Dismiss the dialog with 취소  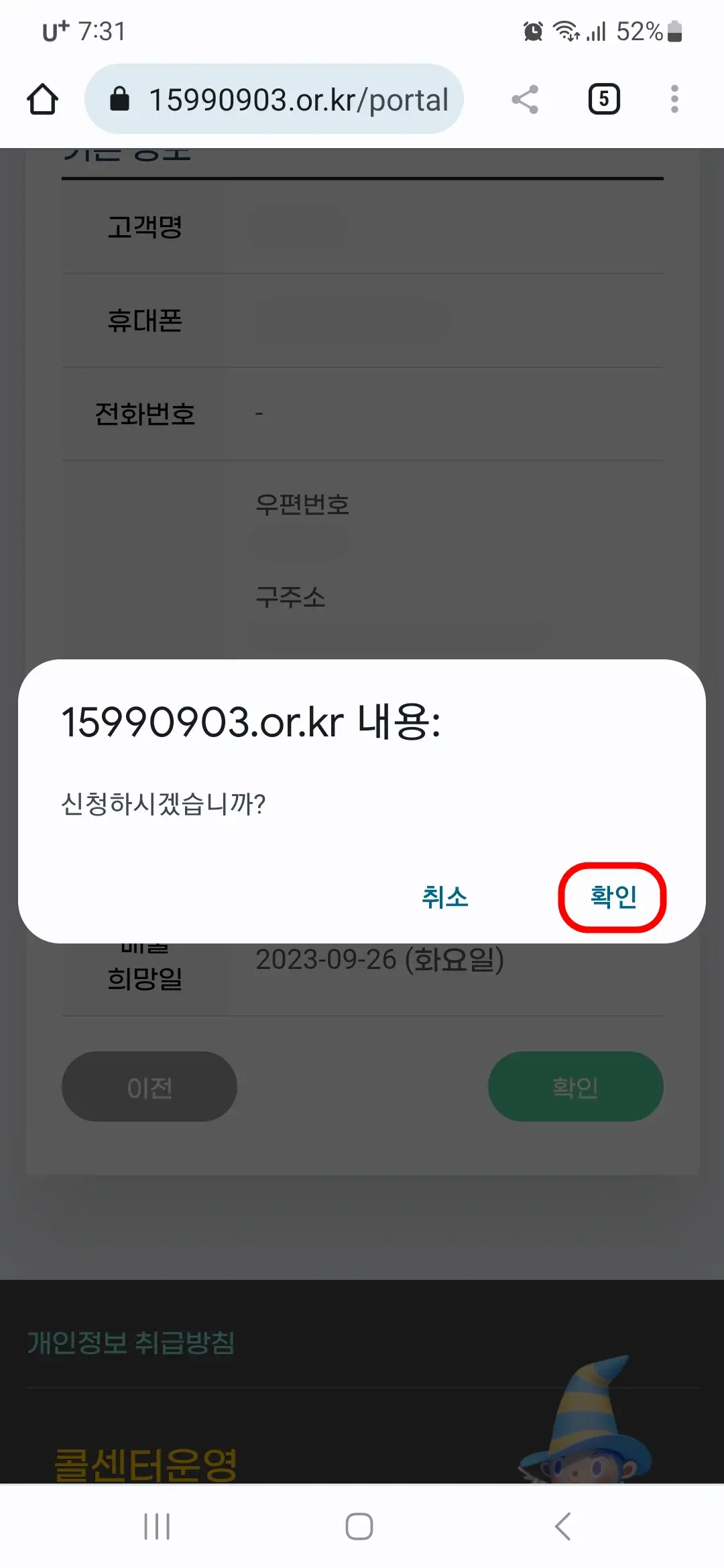click(445, 898)
